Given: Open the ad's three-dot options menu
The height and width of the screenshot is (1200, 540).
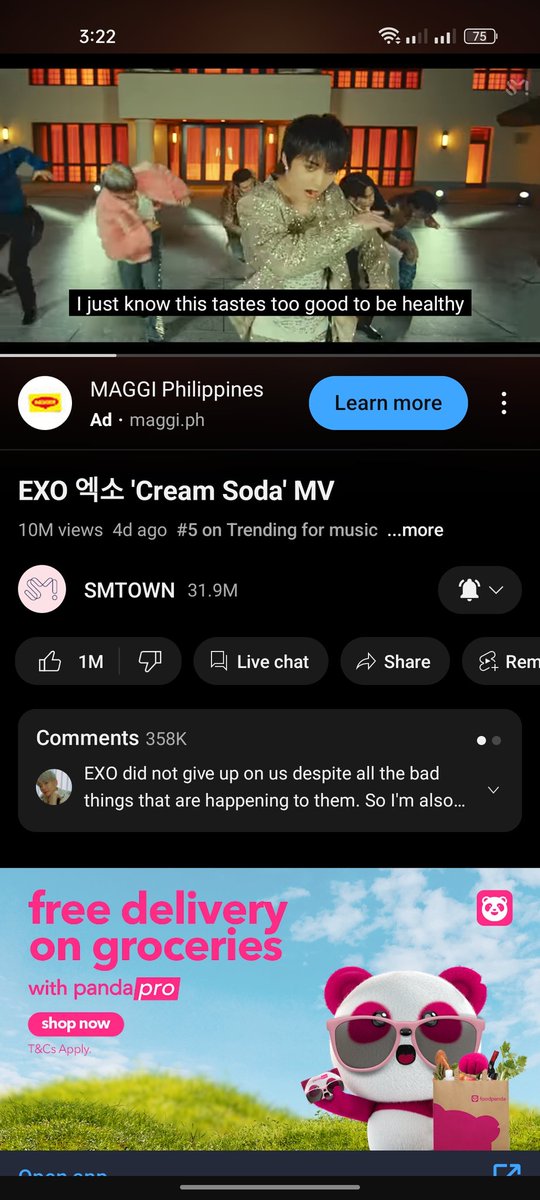Looking at the screenshot, I should [504, 403].
